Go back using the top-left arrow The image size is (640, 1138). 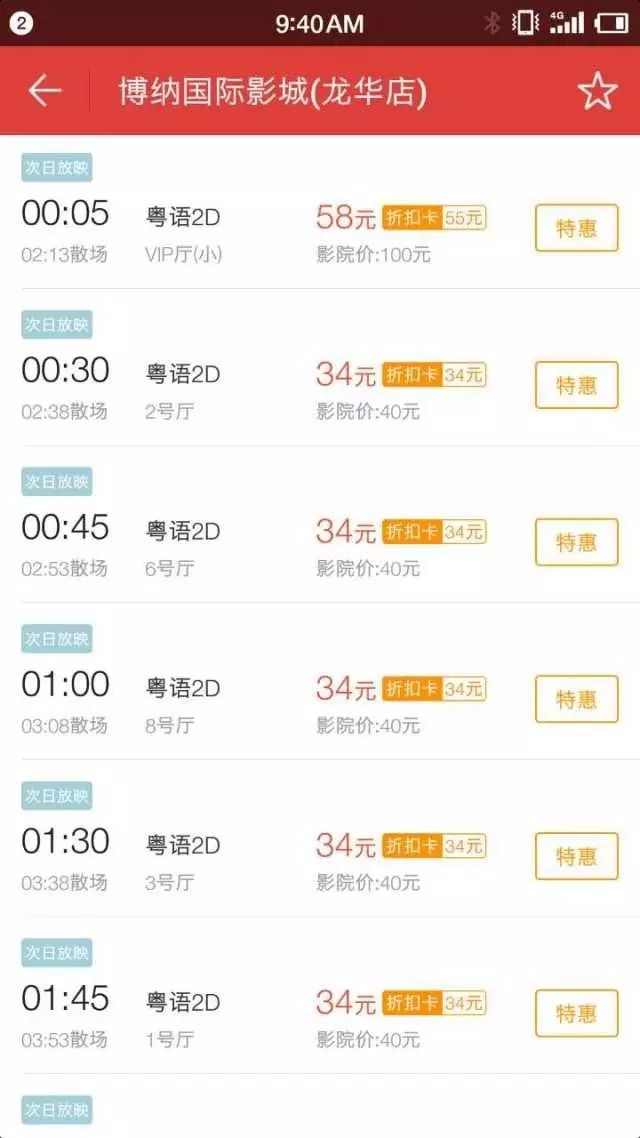45,91
